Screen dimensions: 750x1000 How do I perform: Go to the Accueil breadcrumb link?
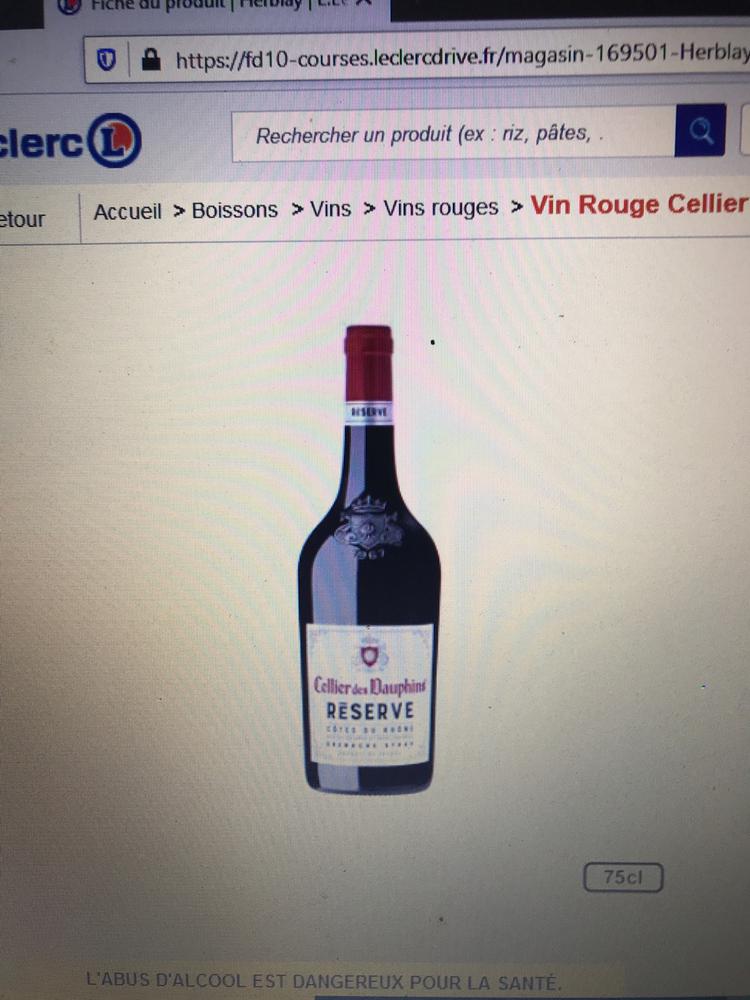click(x=127, y=211)
